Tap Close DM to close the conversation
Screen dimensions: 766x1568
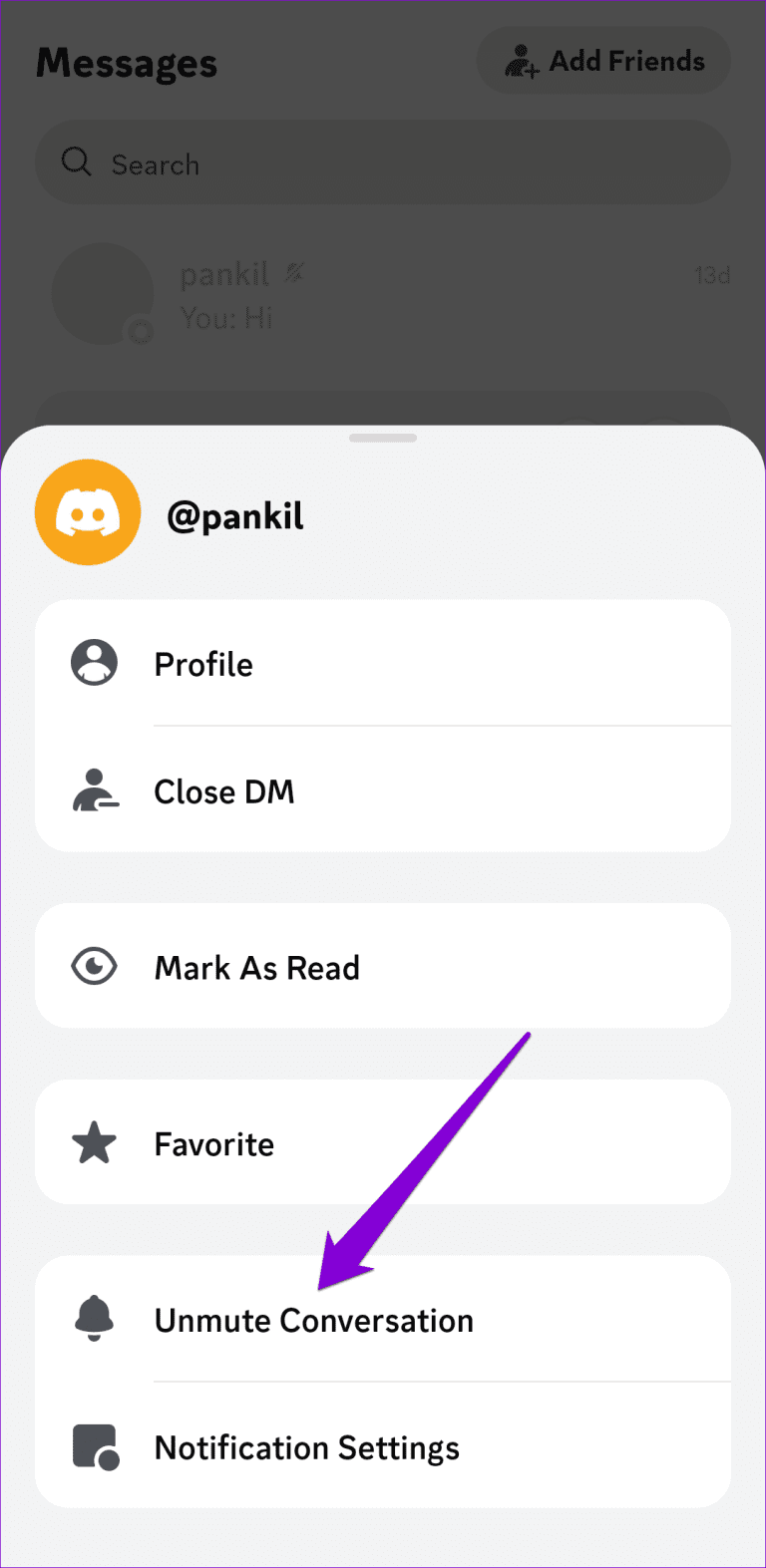click(x=224, y=790)
